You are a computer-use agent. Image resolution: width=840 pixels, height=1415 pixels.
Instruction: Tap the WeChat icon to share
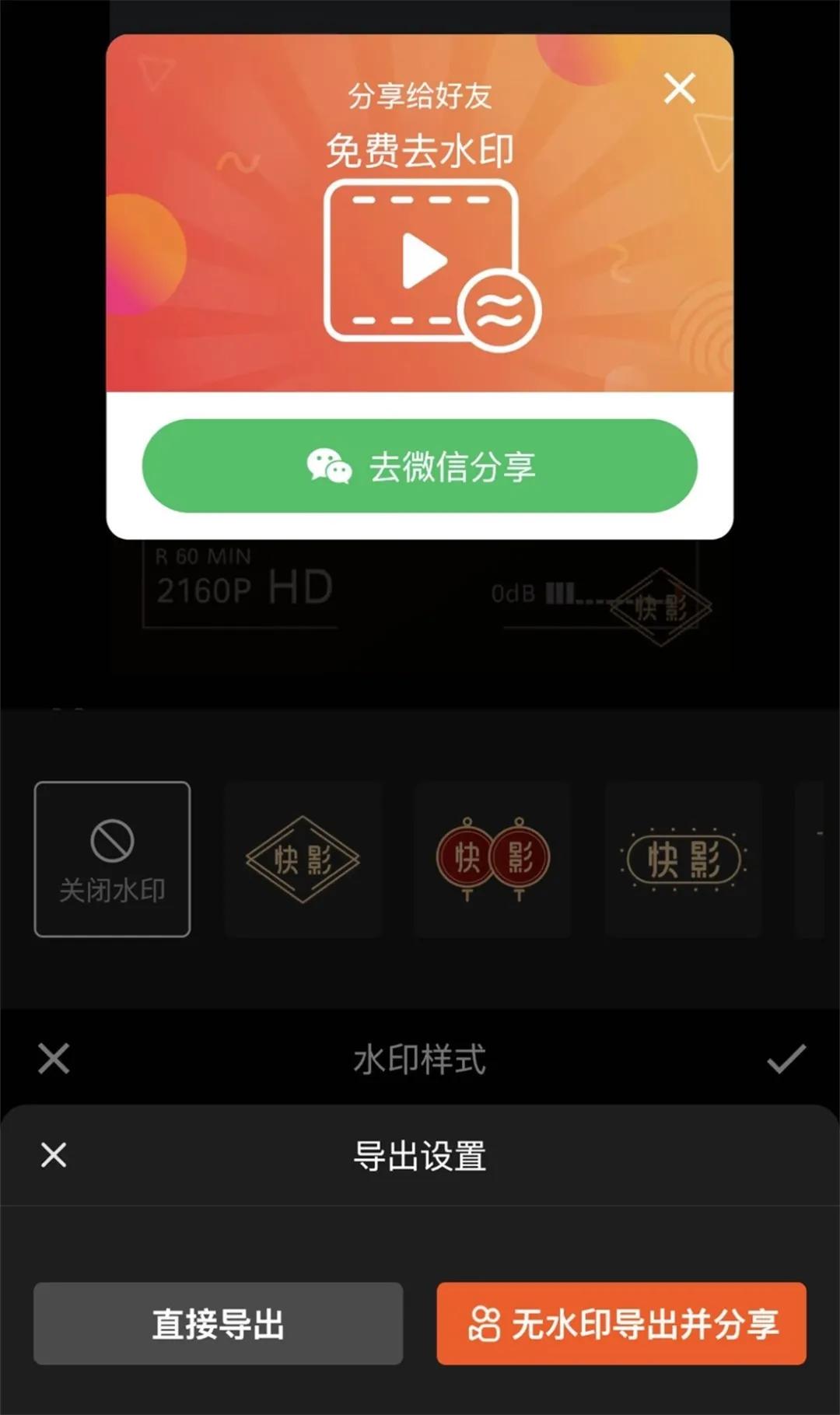[330, 466]
